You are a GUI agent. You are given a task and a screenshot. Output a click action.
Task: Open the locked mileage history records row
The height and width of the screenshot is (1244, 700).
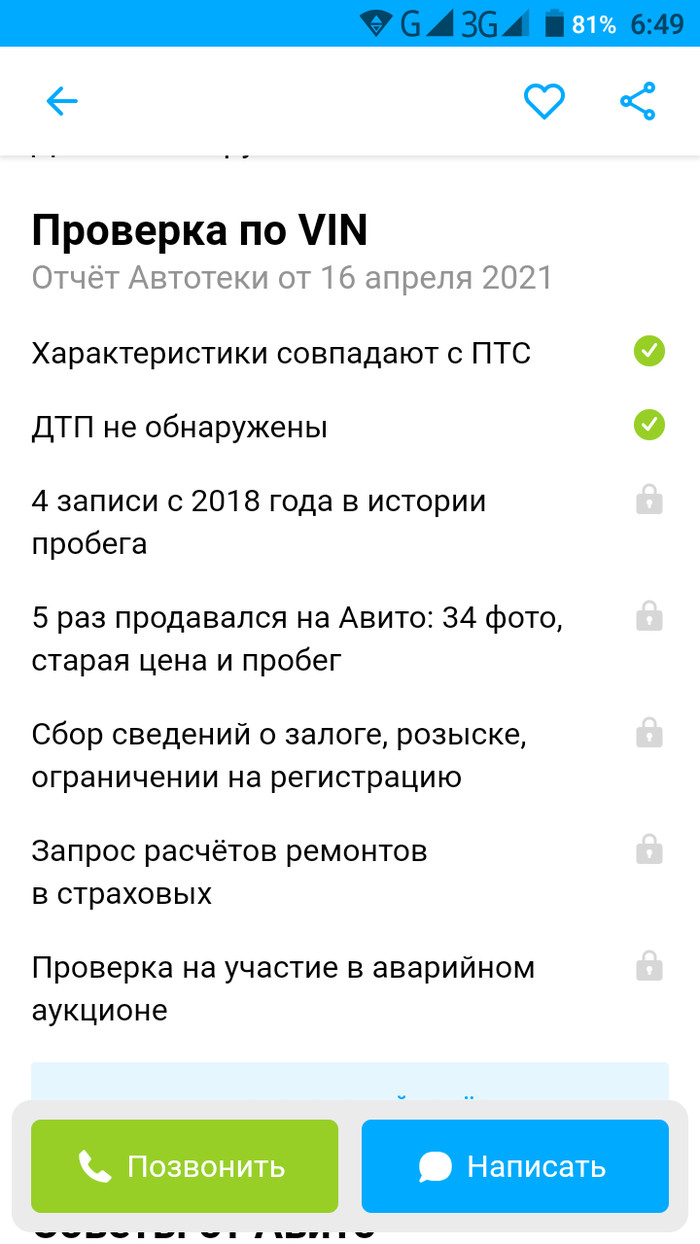[340, 522]
